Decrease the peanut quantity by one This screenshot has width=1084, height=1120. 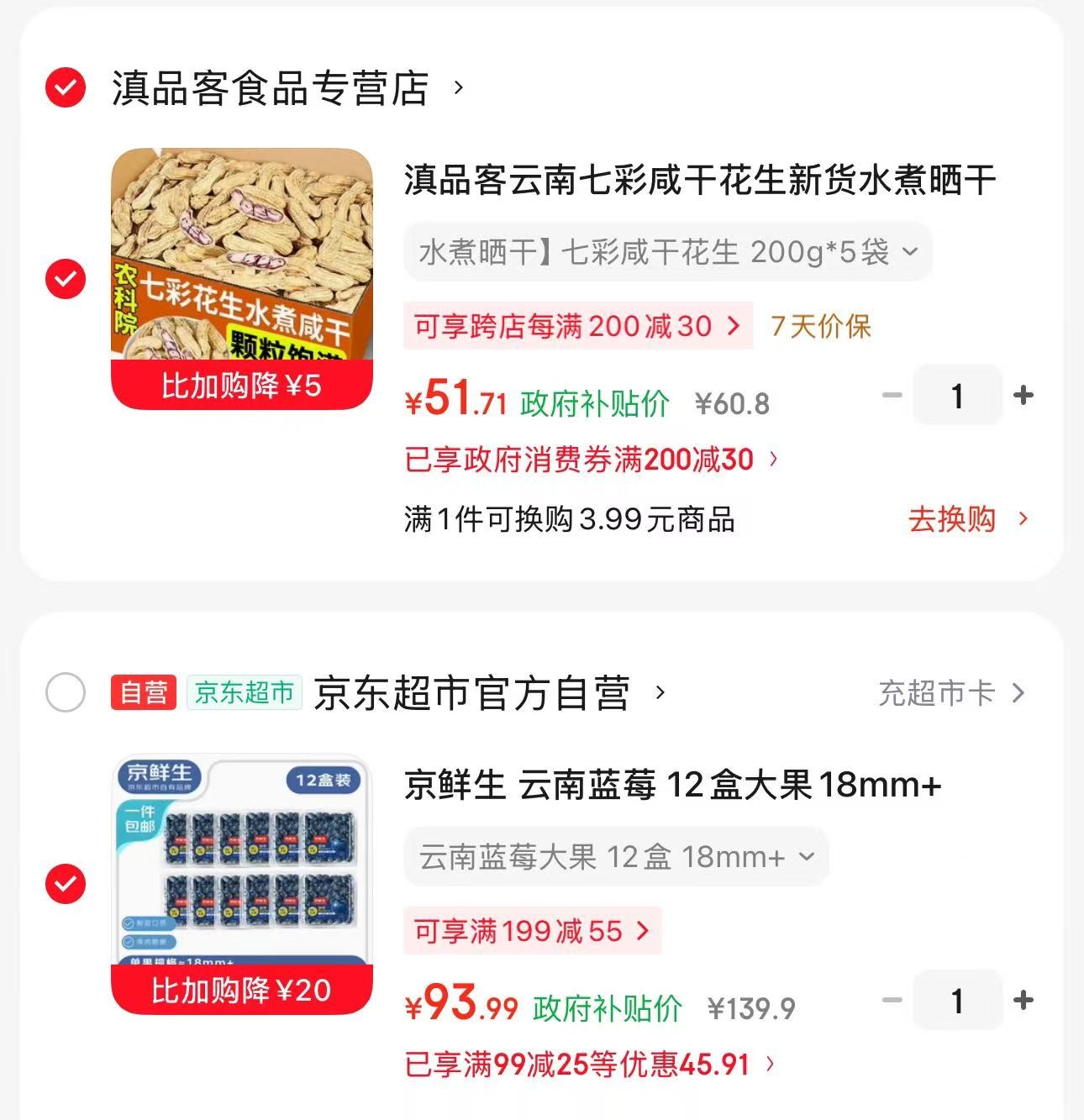click(892, 395)
